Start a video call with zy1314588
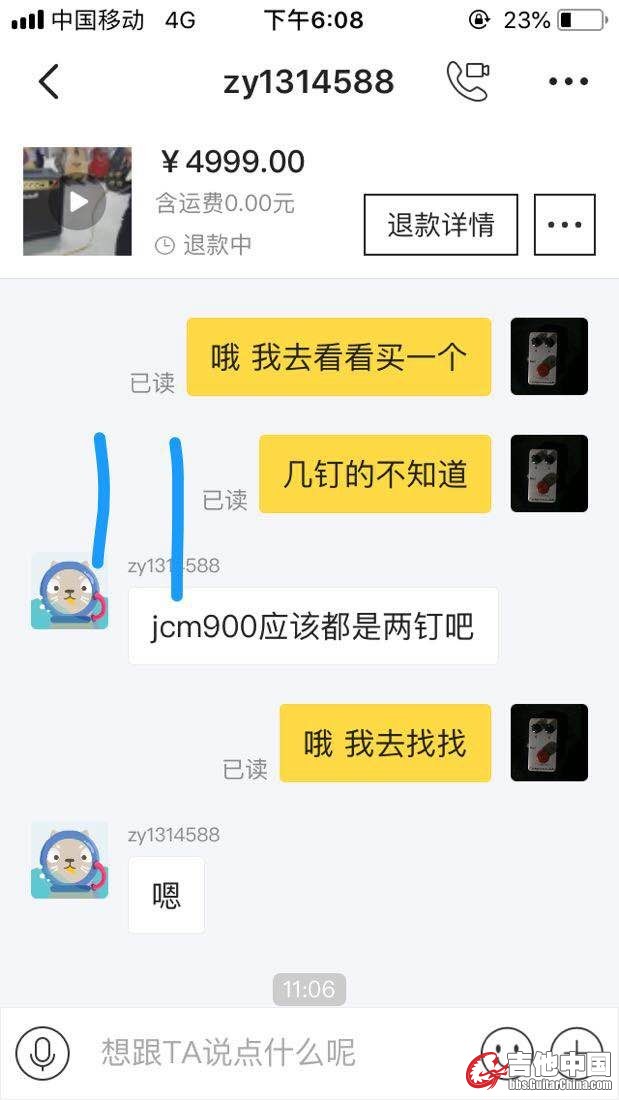619x1100 pixels. (467, 81)
